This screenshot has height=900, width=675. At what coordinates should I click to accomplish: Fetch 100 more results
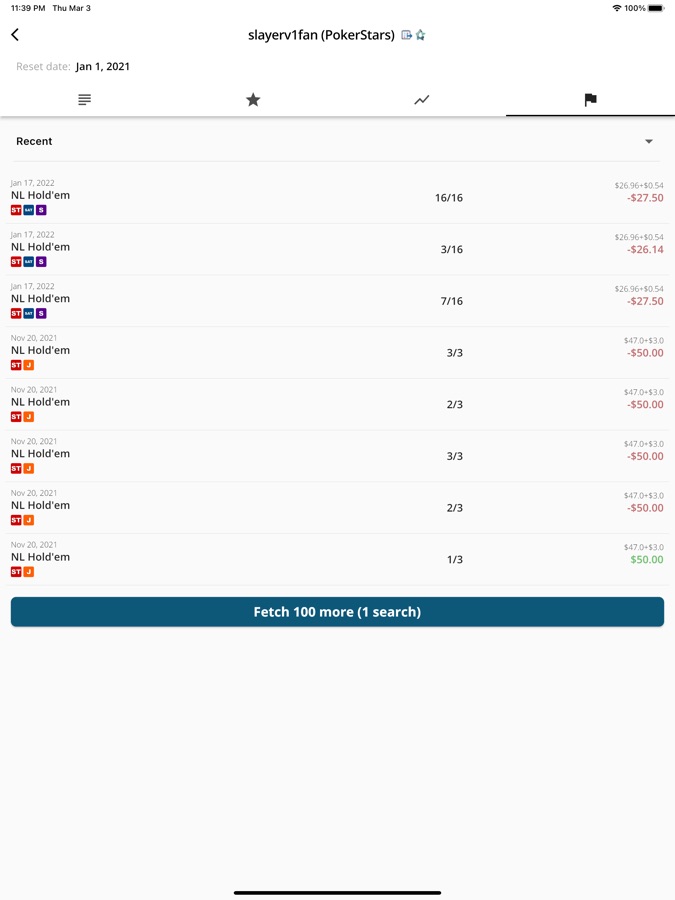coord(337,612)
